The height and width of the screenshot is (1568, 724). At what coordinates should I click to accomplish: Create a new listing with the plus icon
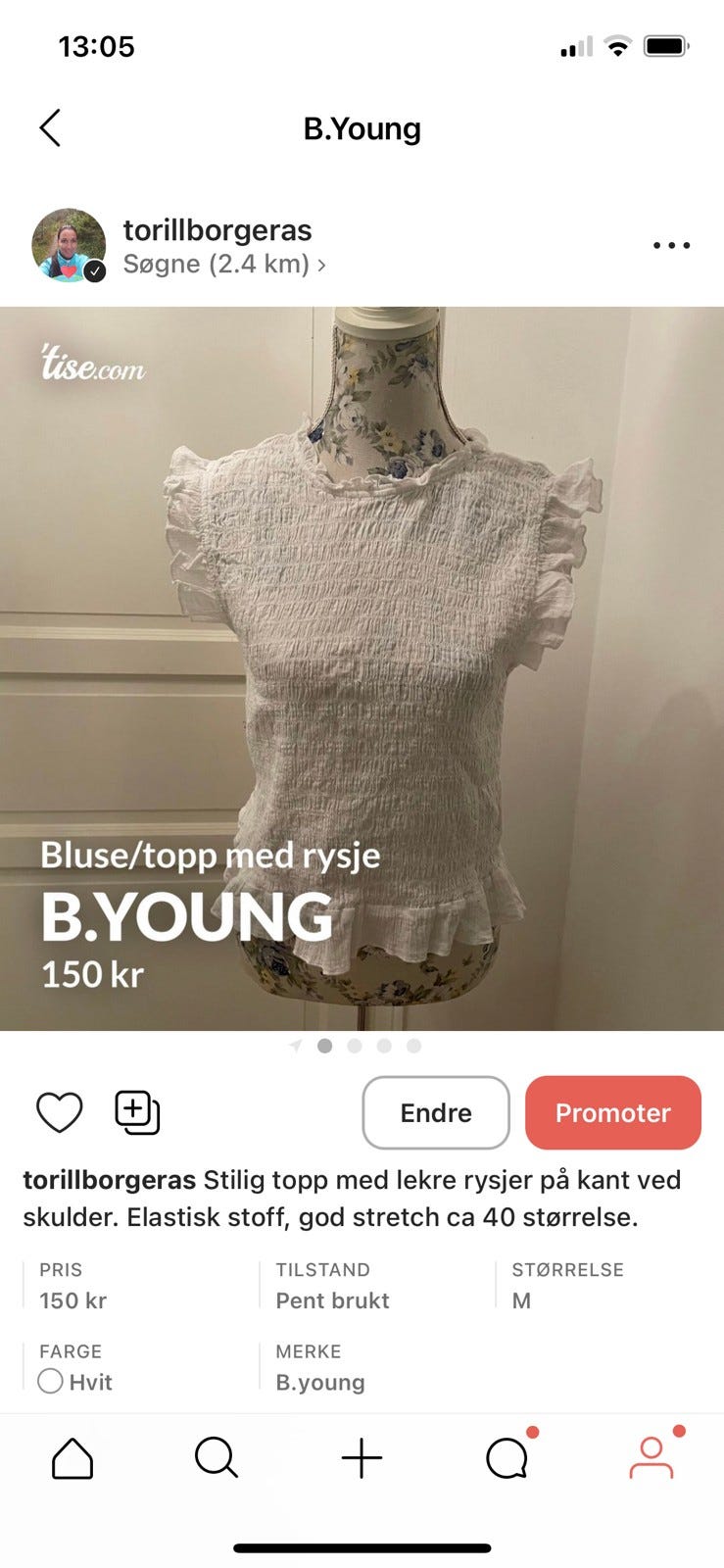tap(361, 1457)
